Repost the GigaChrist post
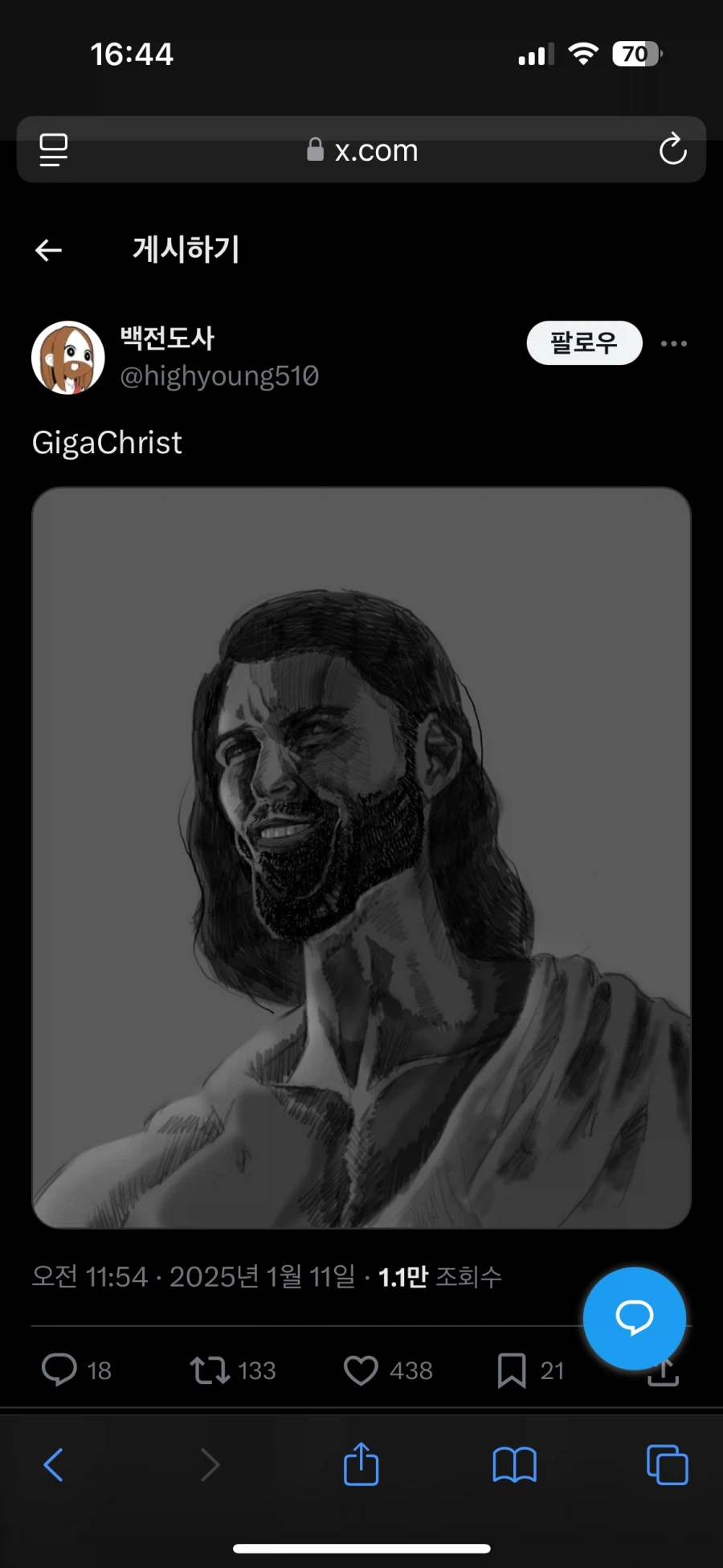 (x=210, y=1369)
